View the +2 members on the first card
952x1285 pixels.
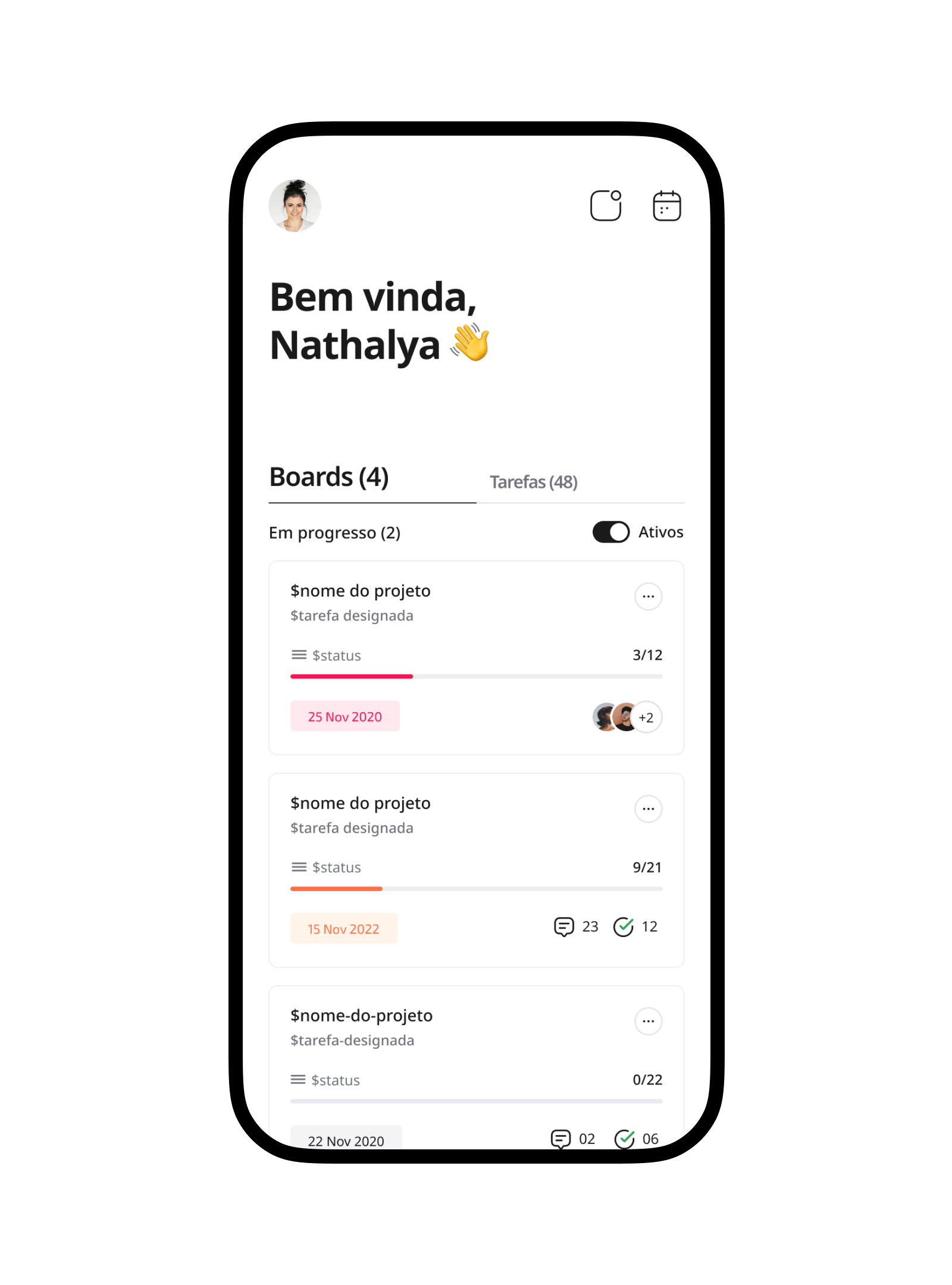click(646, 717)
